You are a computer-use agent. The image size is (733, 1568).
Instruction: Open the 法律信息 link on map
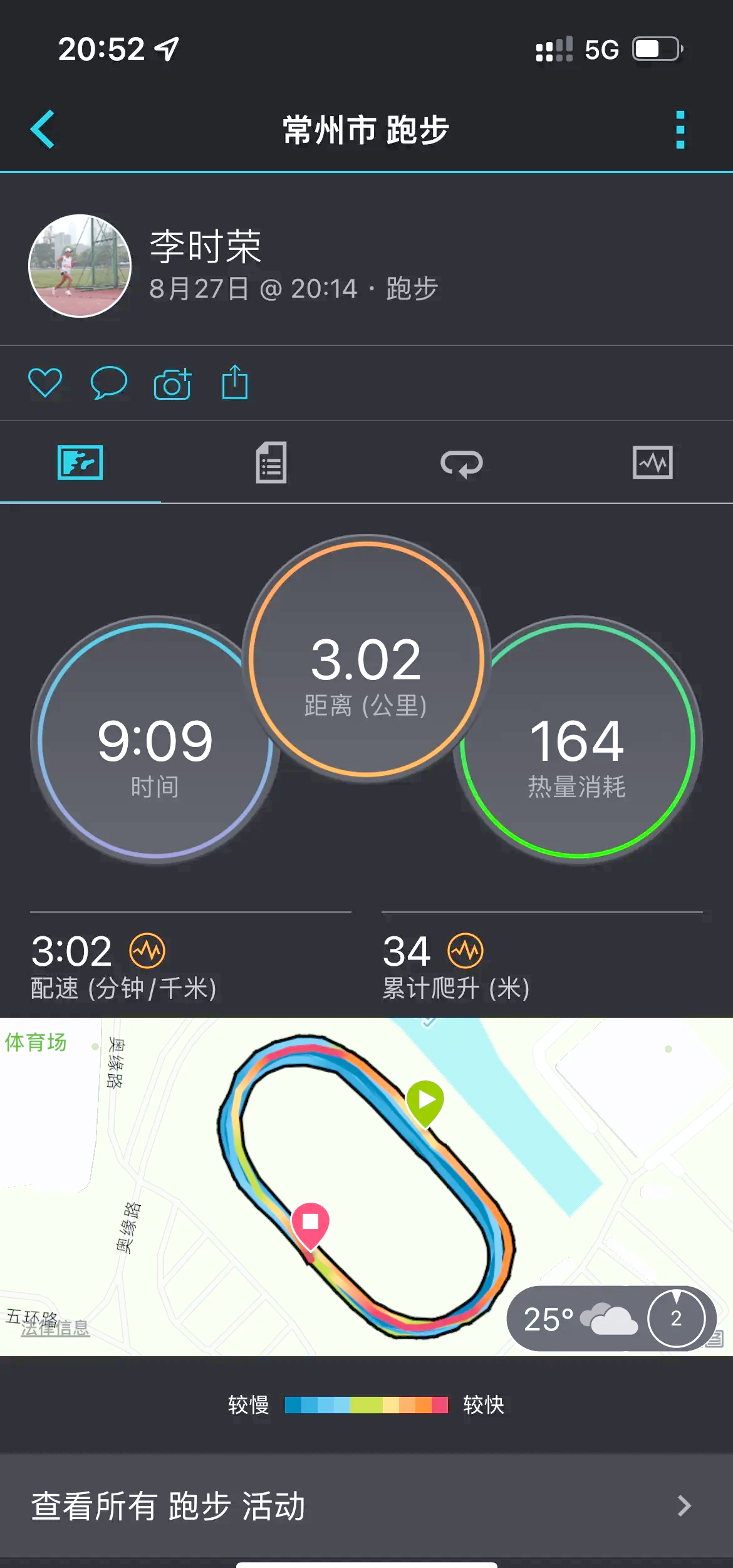coord(55,1328)
